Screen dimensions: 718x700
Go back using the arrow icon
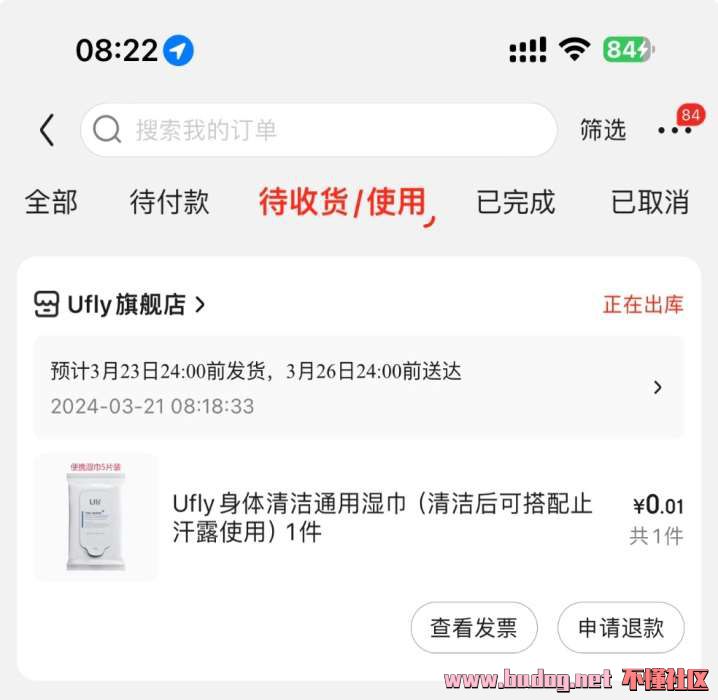pyautogui.click(x=46, y=130)
